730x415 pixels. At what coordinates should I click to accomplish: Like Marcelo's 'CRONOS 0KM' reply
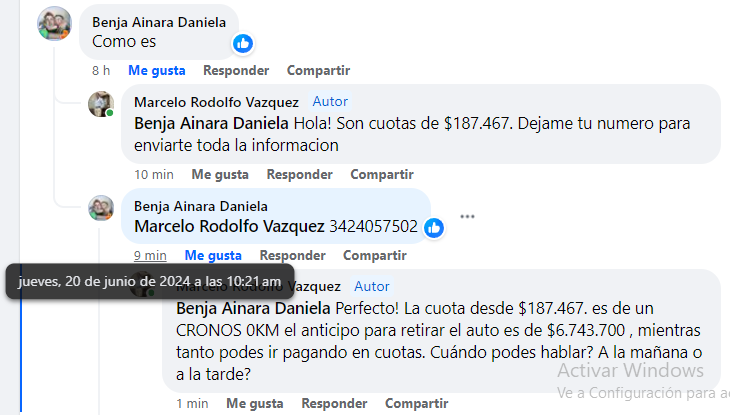click(x=255, y=403)
